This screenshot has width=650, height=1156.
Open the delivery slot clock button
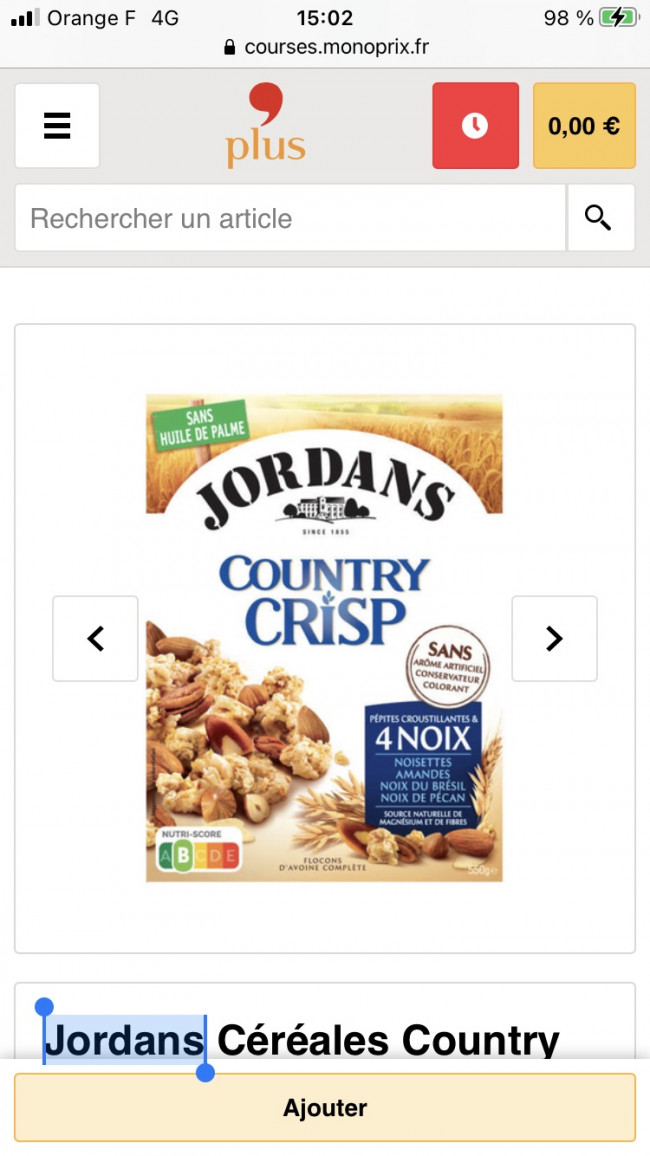(x=475, y=125)
